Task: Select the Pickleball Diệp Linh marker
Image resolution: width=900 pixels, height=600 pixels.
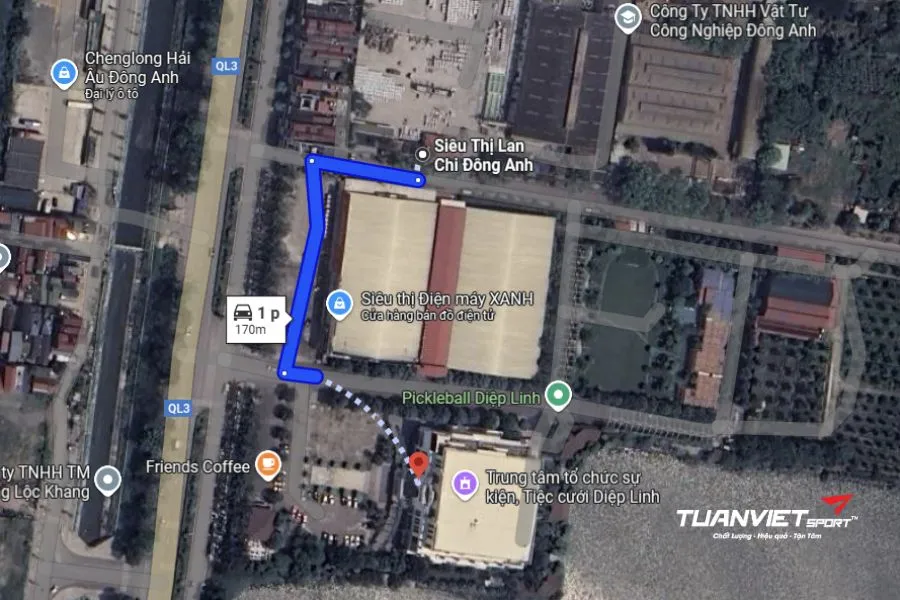Action: coord(558,396)
